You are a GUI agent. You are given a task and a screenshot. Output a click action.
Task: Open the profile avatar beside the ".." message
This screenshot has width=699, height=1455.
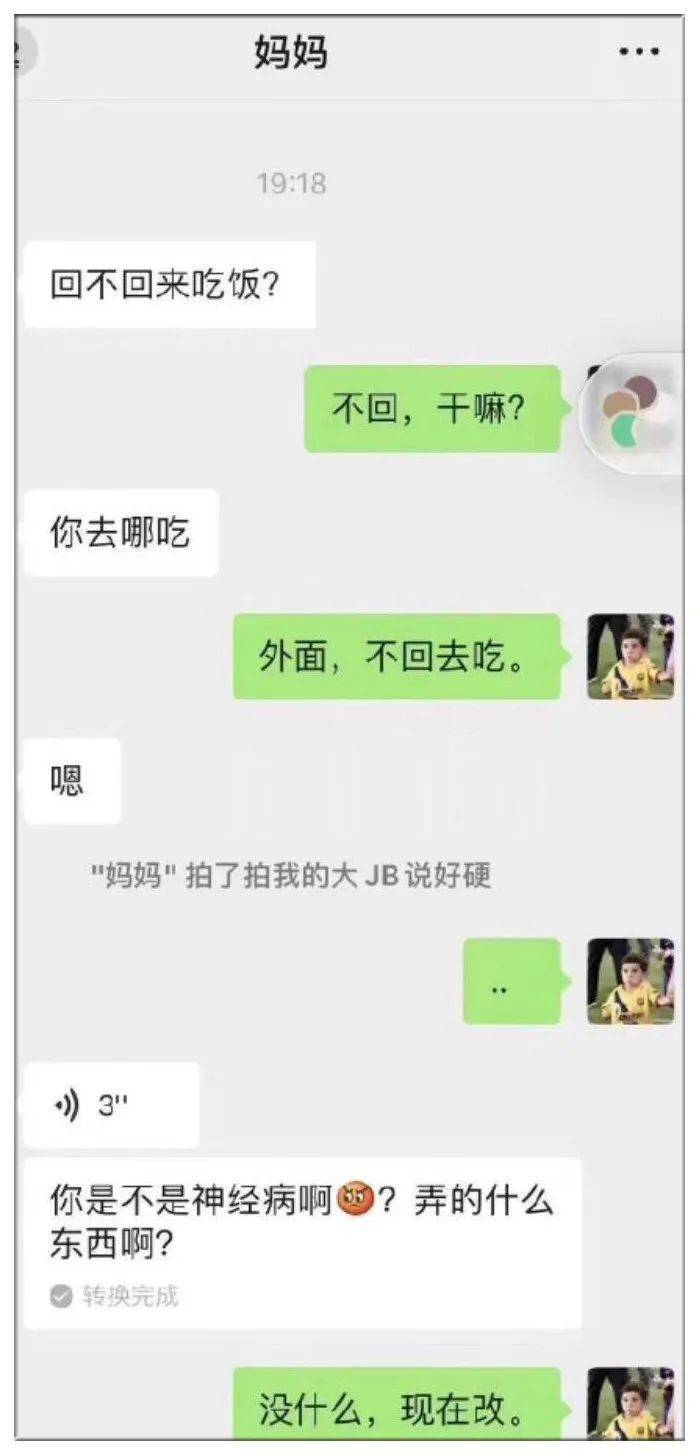pos(630,981)
